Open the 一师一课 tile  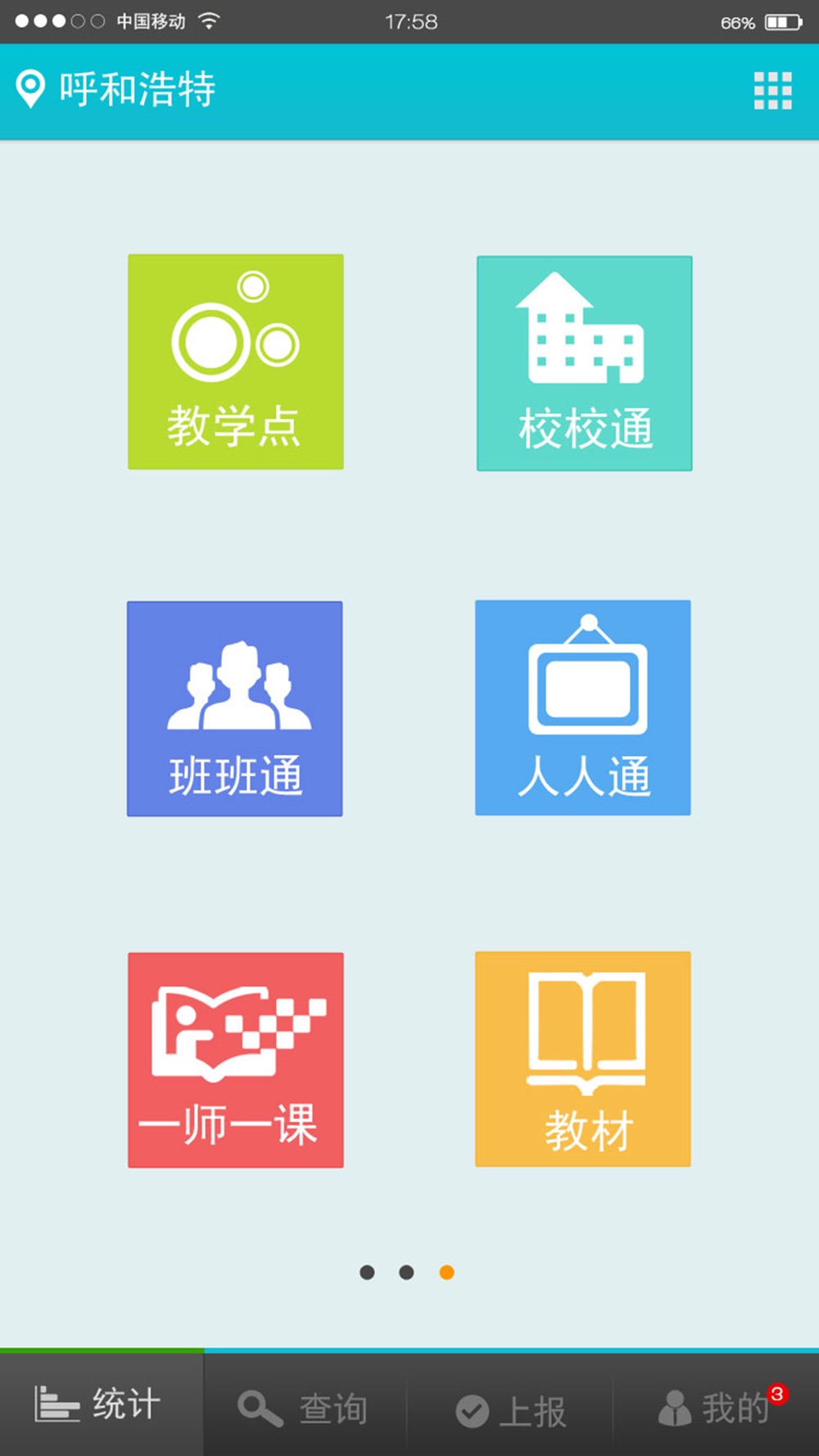point(236,1060)
